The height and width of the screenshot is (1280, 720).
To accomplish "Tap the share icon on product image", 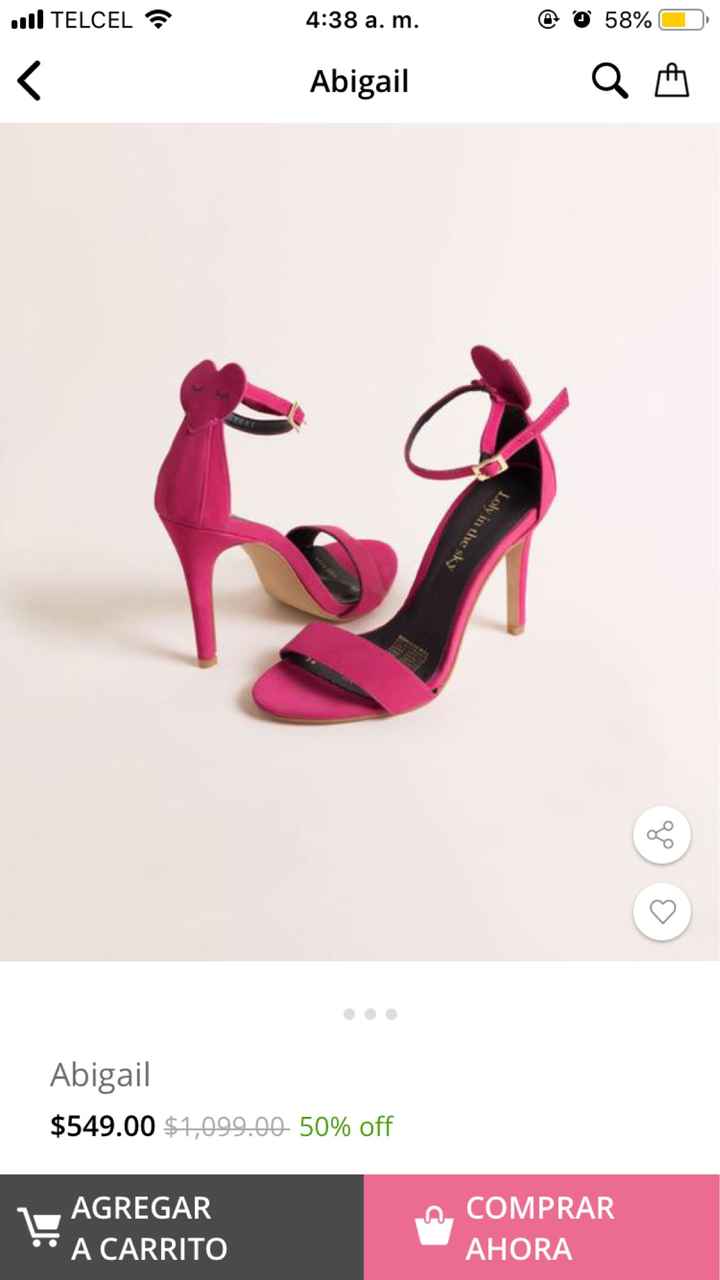I will (x=661, y=835).
